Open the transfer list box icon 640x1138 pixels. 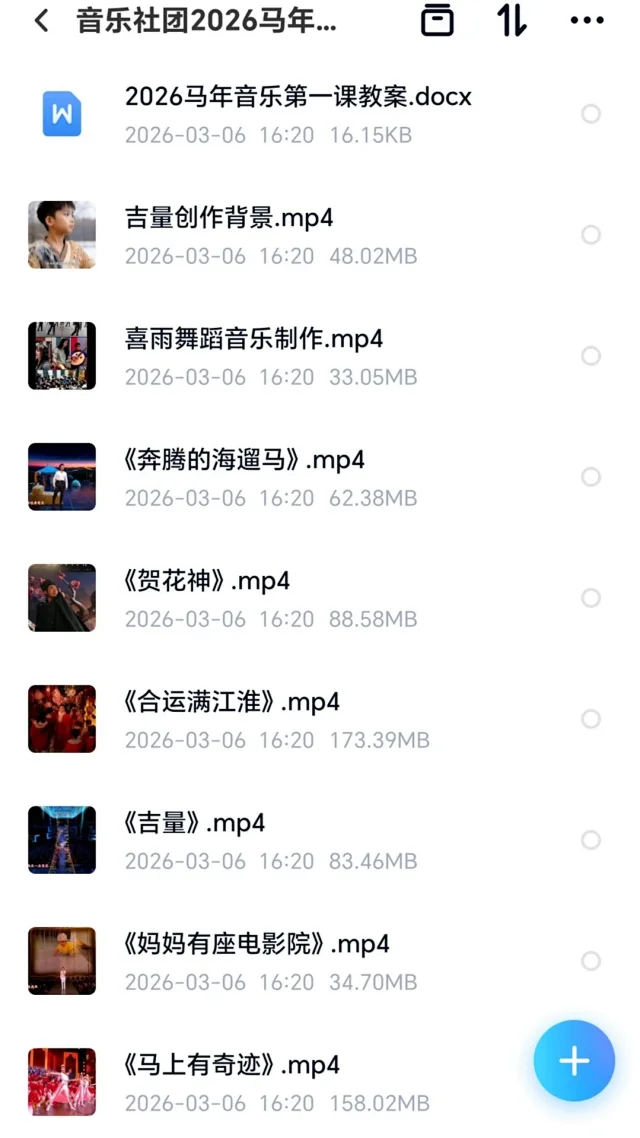pyautogui.click(x=437, y=21)
